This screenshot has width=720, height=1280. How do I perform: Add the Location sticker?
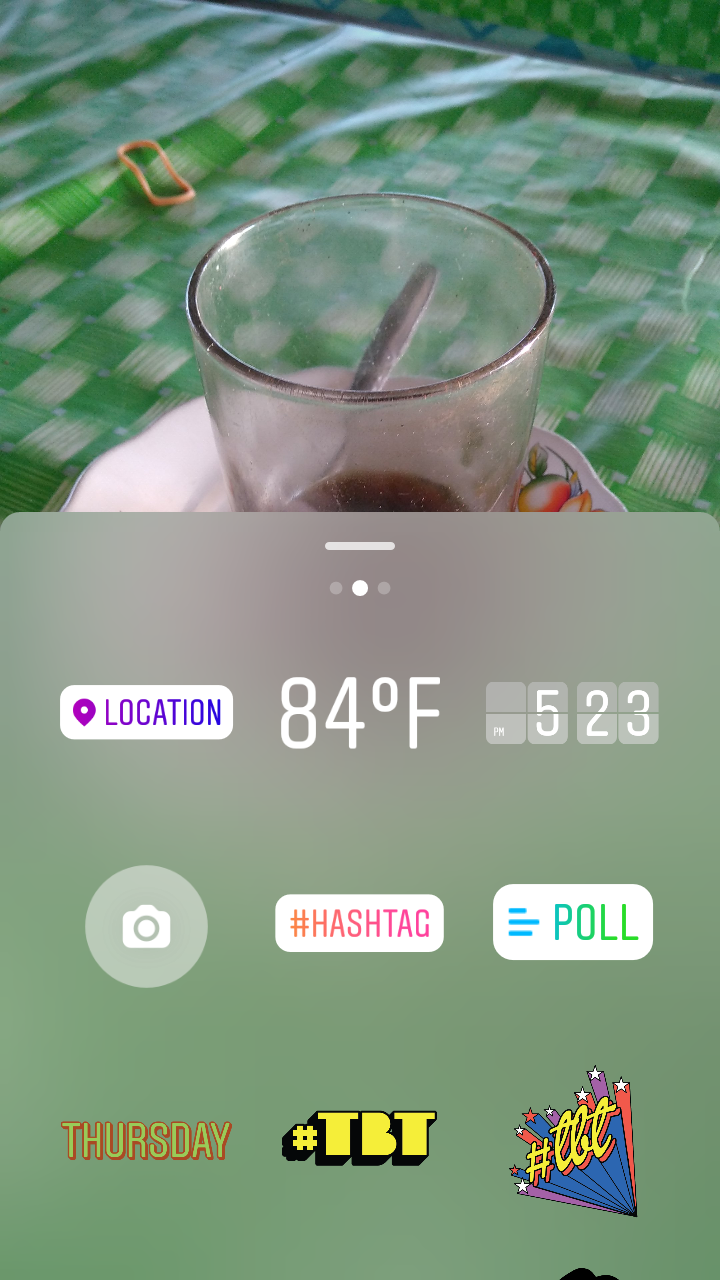146,712
